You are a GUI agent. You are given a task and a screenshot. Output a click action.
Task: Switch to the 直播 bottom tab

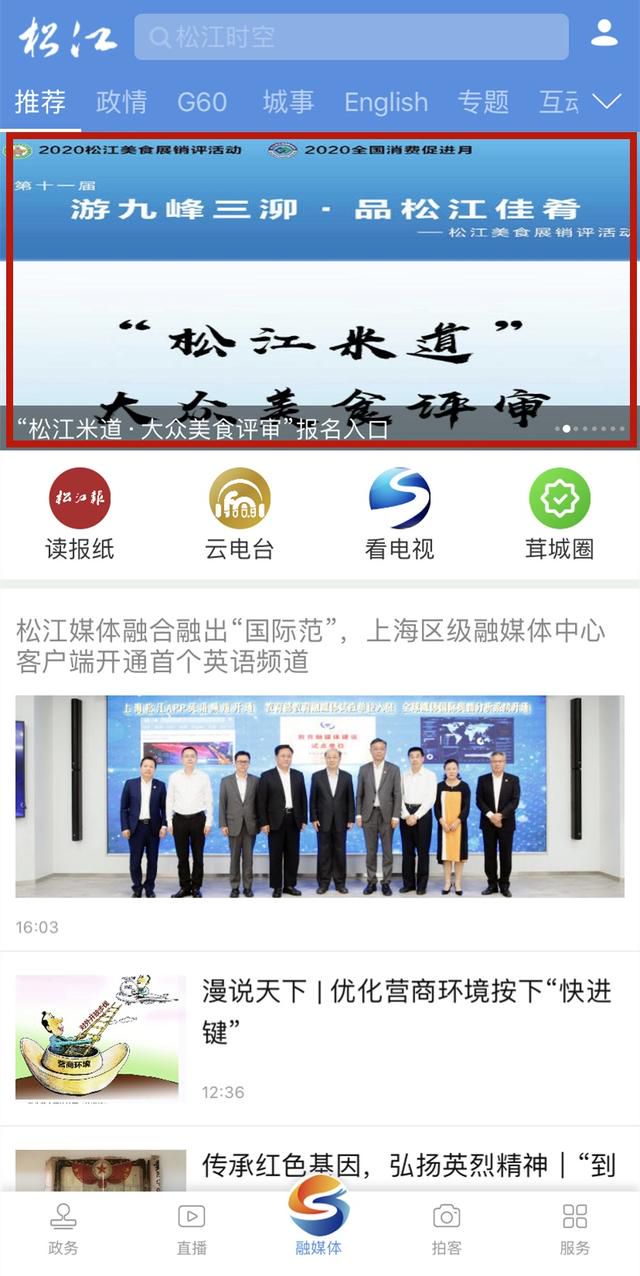tap(191, 1229)
